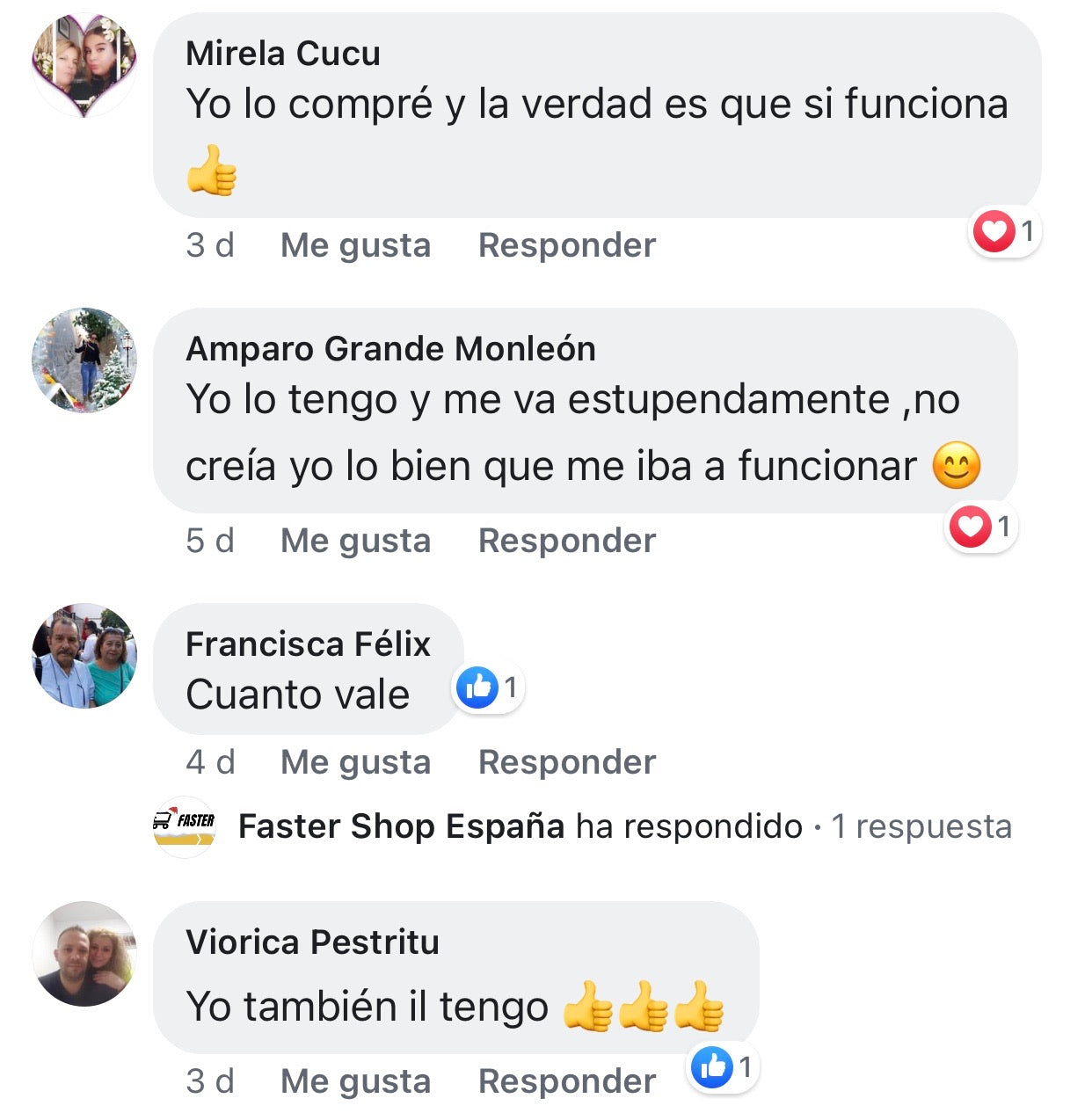View Amparo Grande Monleón's profile photo
This screenshot has width=1092, height=1113.
(84, 360)
